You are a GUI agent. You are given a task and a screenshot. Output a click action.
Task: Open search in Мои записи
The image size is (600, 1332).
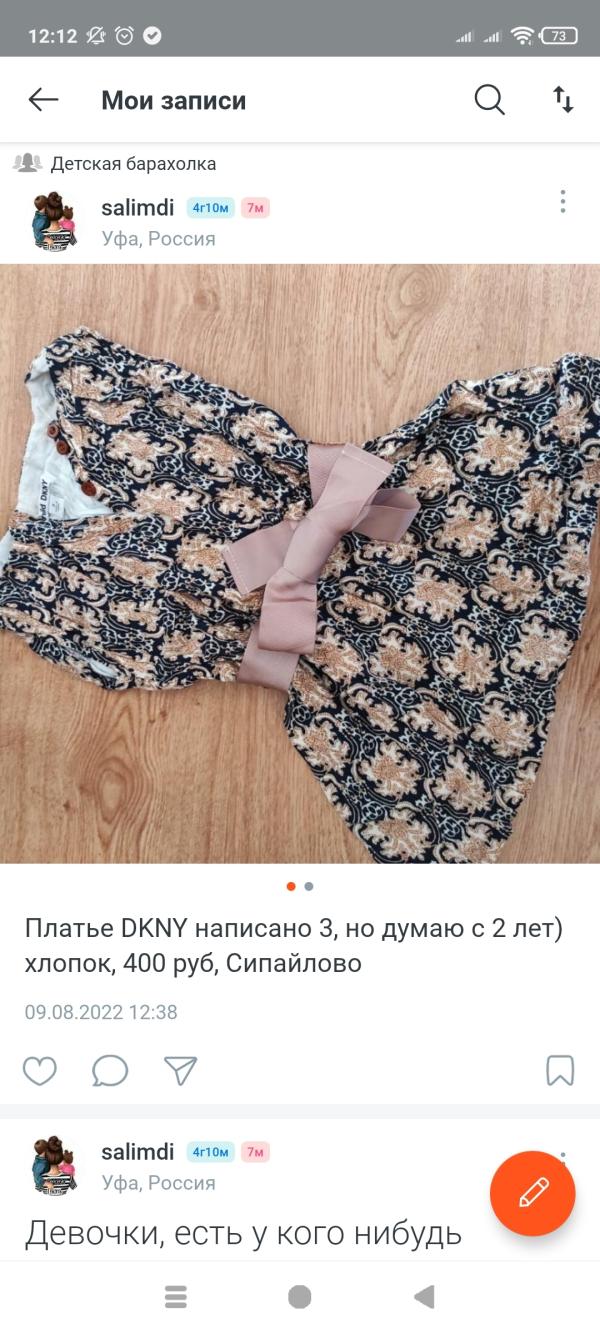(489, 100)
